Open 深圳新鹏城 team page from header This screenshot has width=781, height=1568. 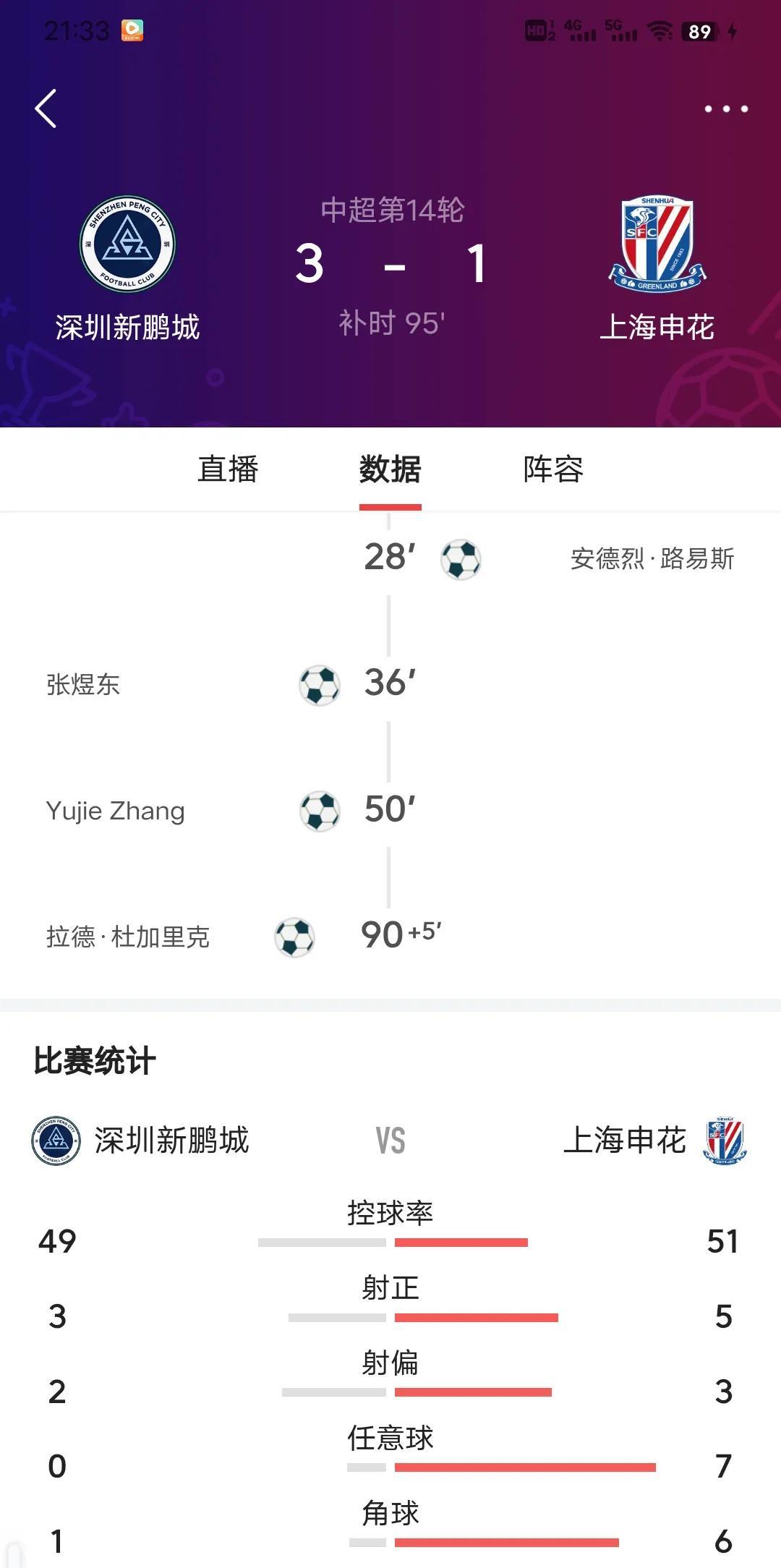pyautogui.click(x=127, y=269)
